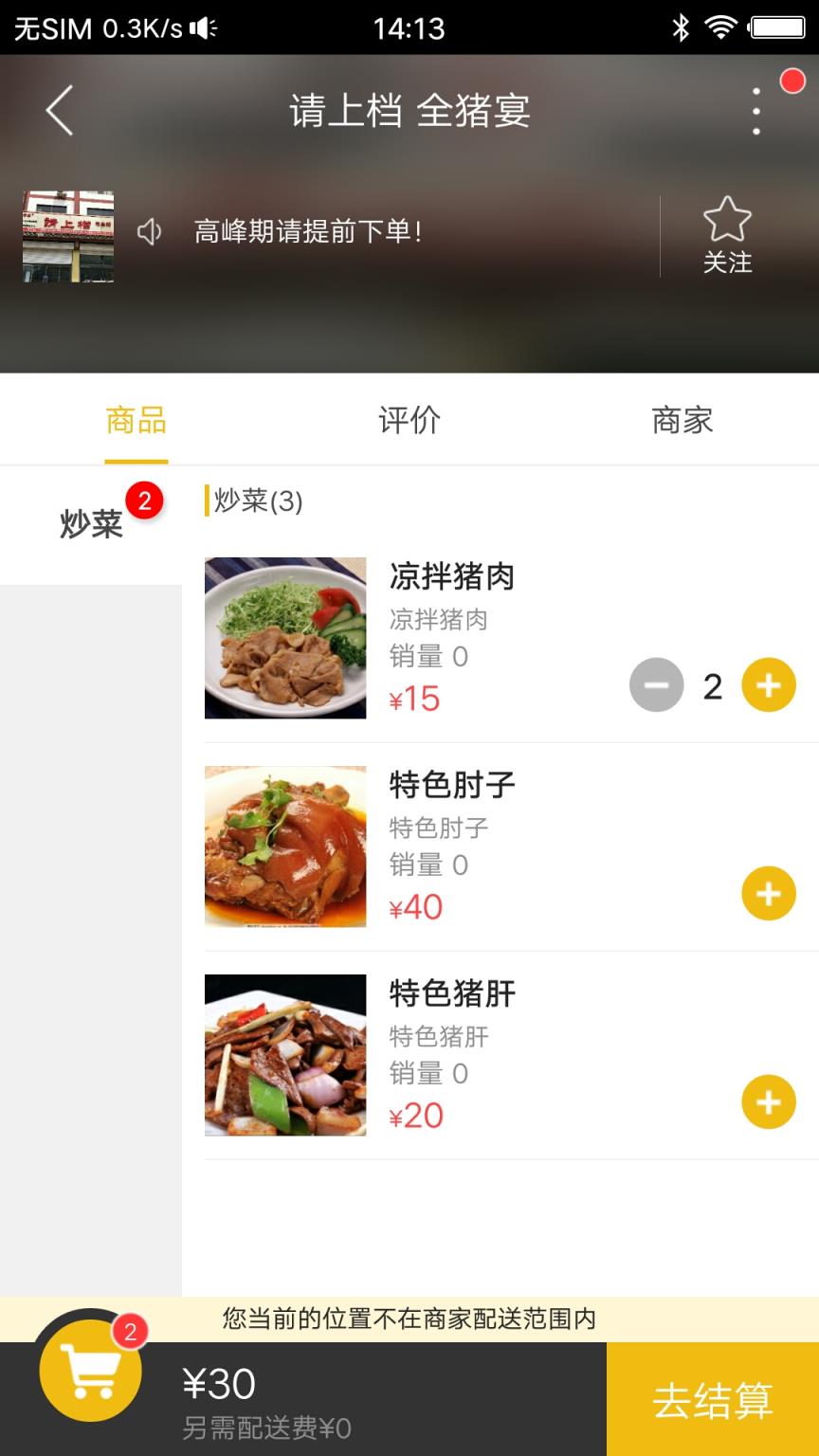This screenshot has width=819, height=1456.
Task: Tap the restaurant storefront logo image
Action: point(67,235)
